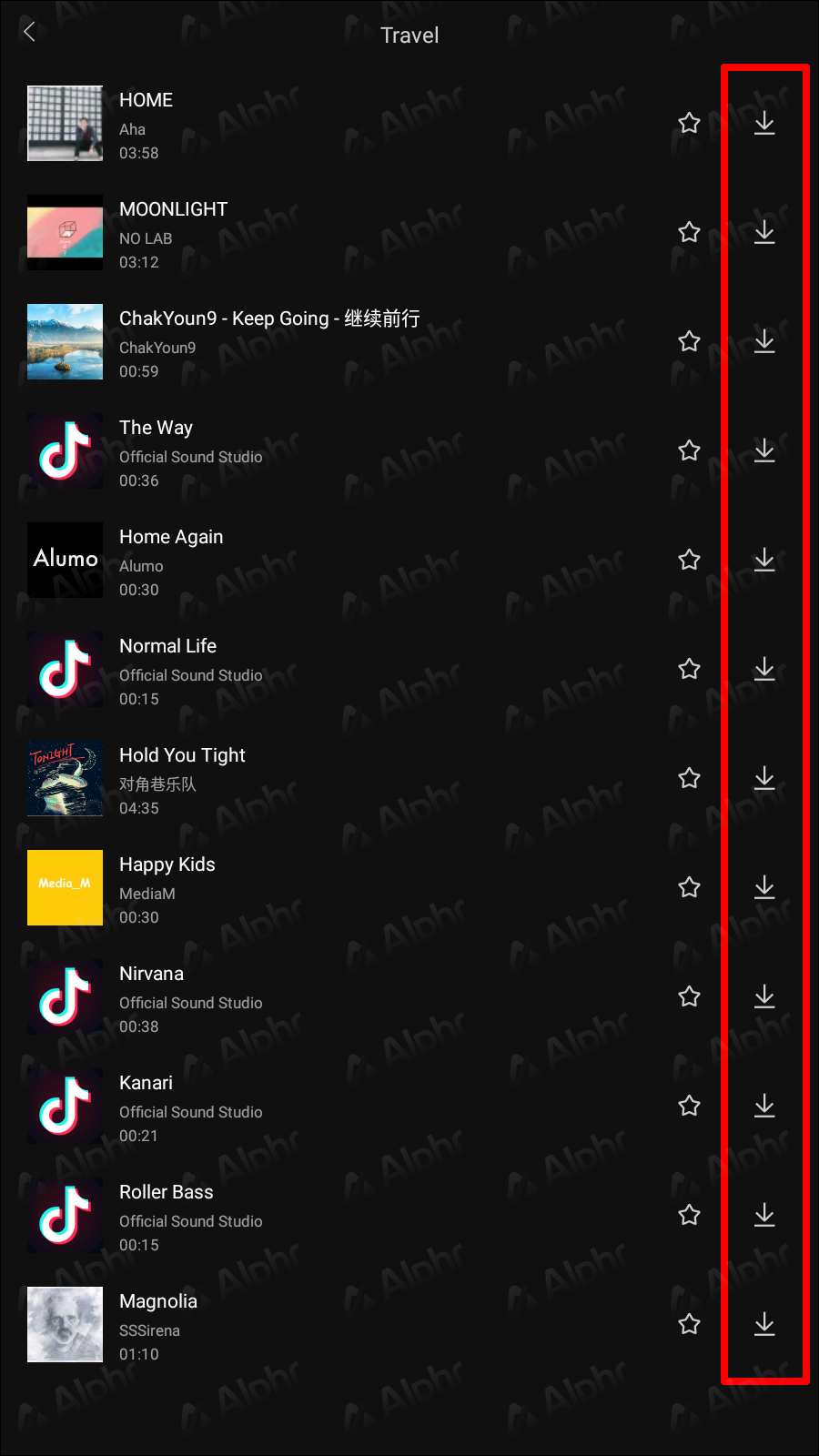Image resolution: width=819 pixels, height=1456 pixels.
Task: Play Happy Kids by MediaM
Action: (x=167, y=887)
